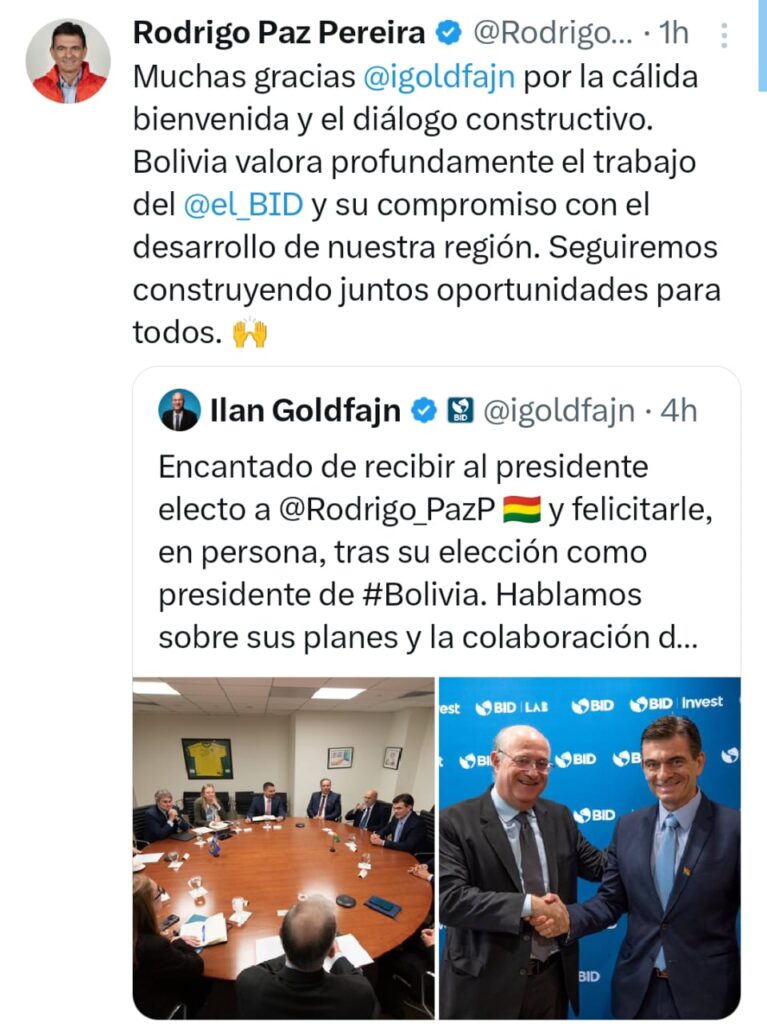View the handshake photo

click(x=589, y=846)
